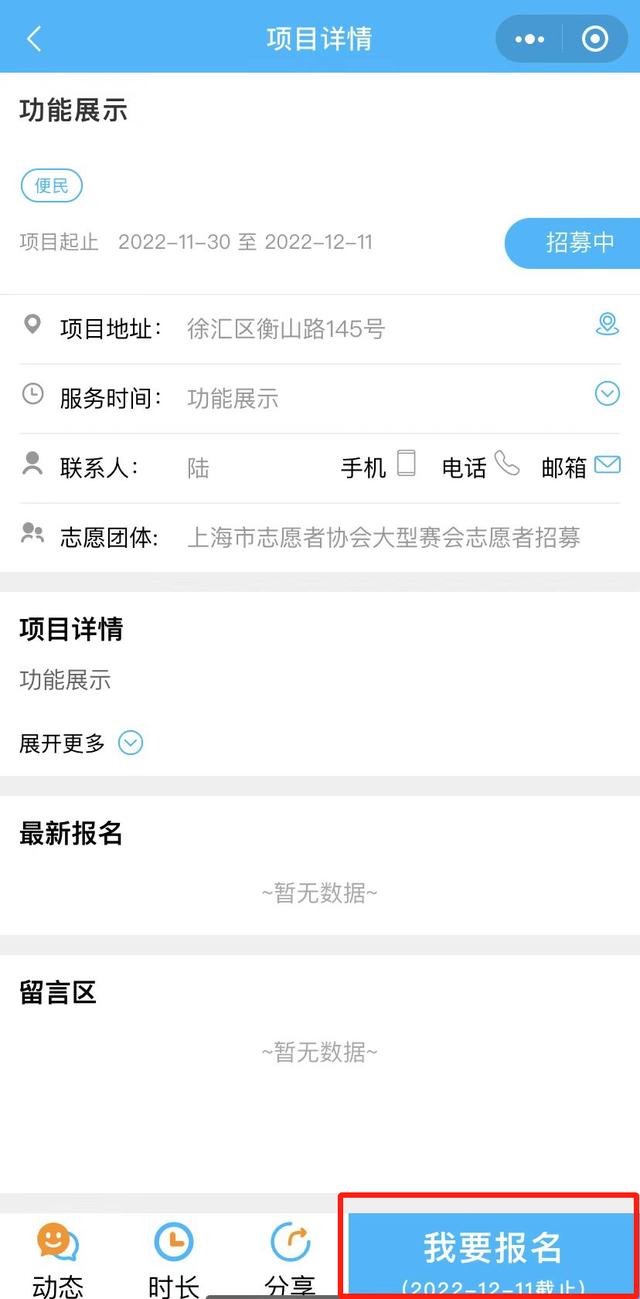Open the 时长 duration tab
The width and height of the screenshot is (640, 1299).
coord(174,1258)
